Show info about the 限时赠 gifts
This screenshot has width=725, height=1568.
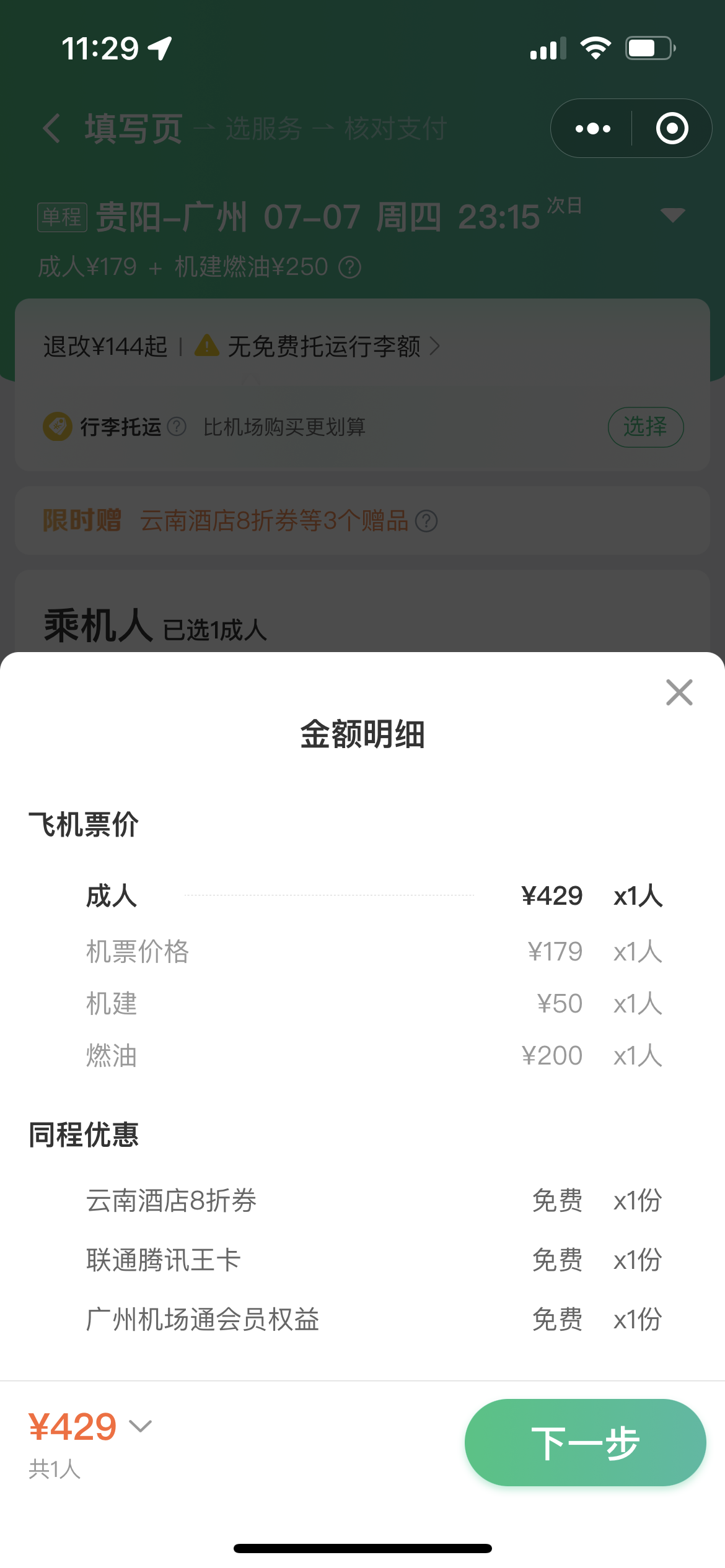[x=426, y=521]
